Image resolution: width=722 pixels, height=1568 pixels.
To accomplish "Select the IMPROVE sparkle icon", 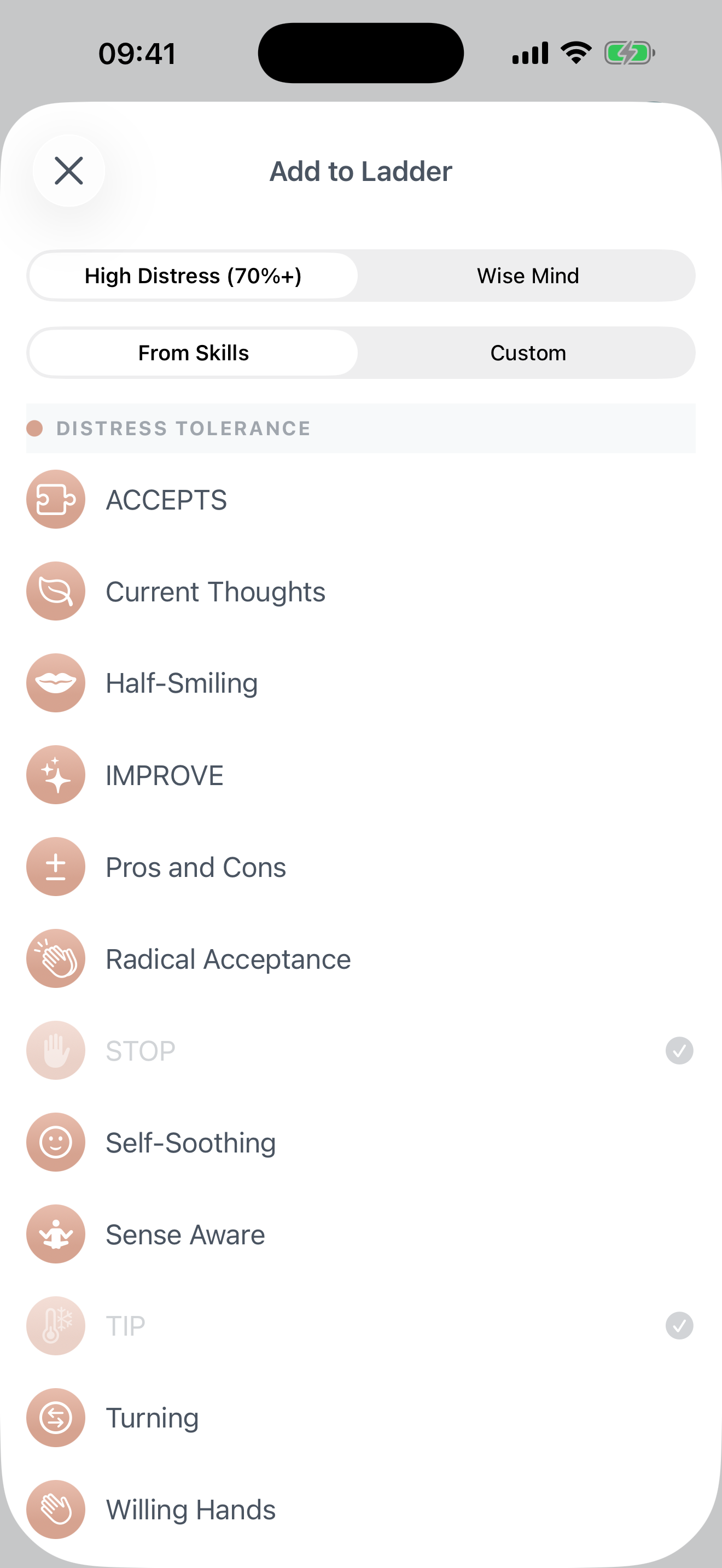I will (x=55, y=774).
